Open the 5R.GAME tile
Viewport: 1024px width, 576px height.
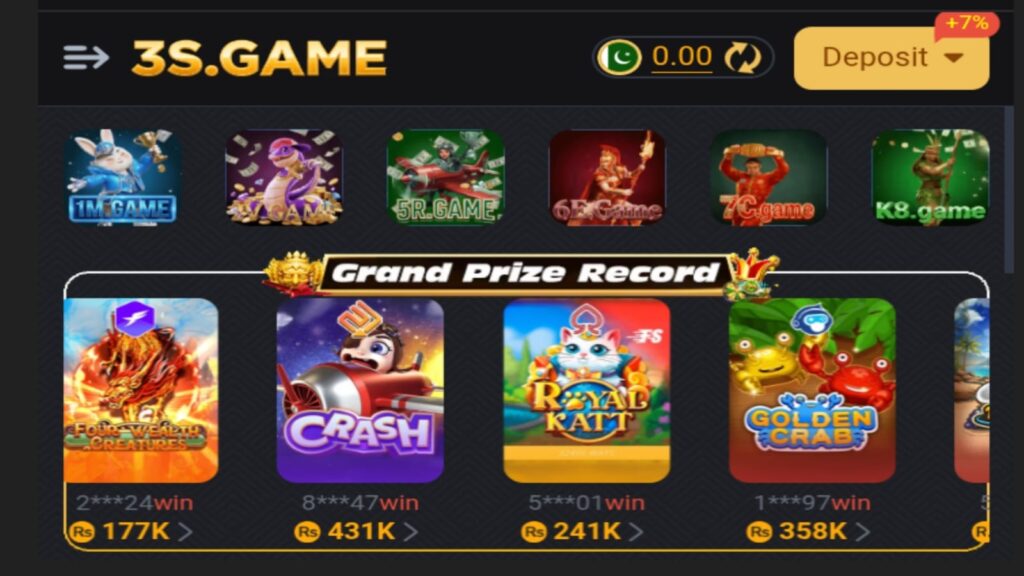[x=445, y=177]
